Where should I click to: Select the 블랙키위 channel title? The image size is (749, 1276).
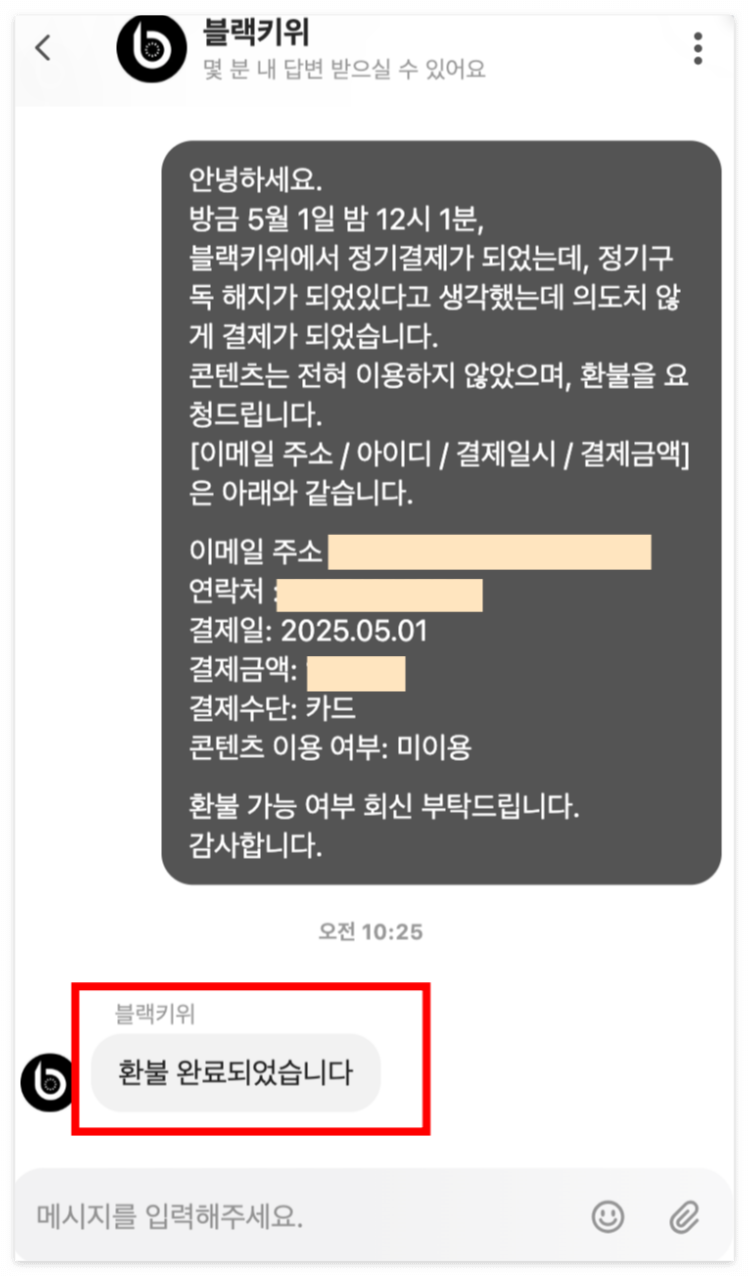tap(247, 33)
